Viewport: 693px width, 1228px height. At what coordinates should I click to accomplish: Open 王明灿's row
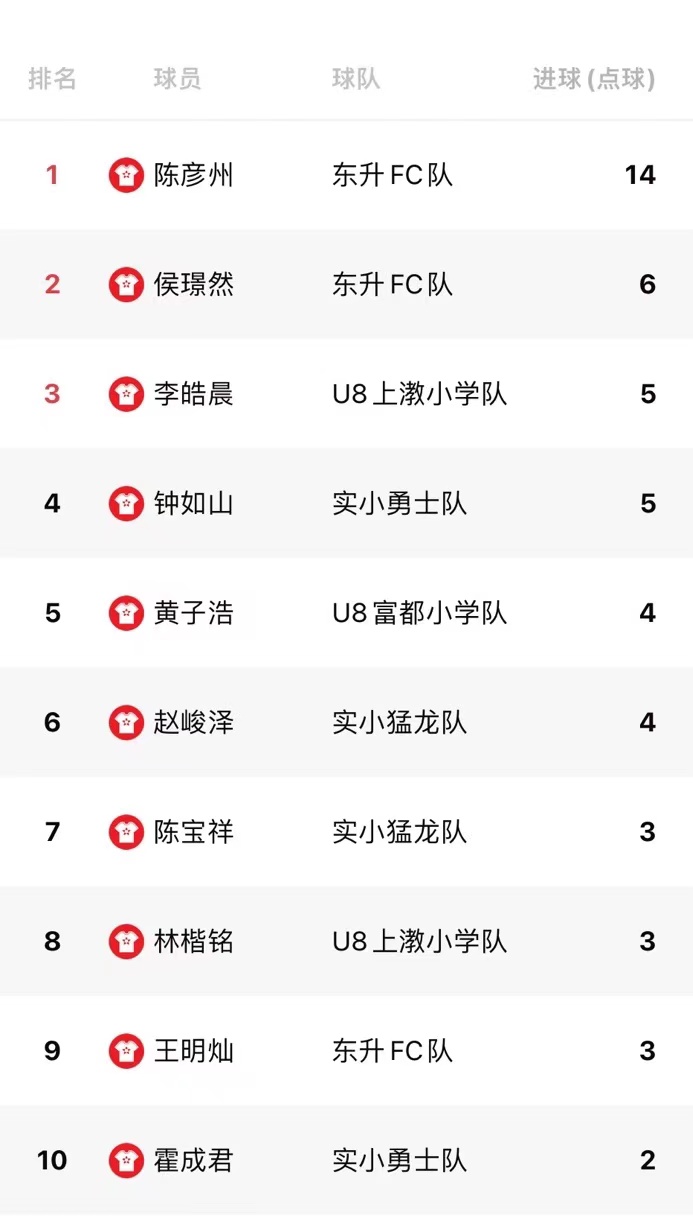coord(346,1051)
